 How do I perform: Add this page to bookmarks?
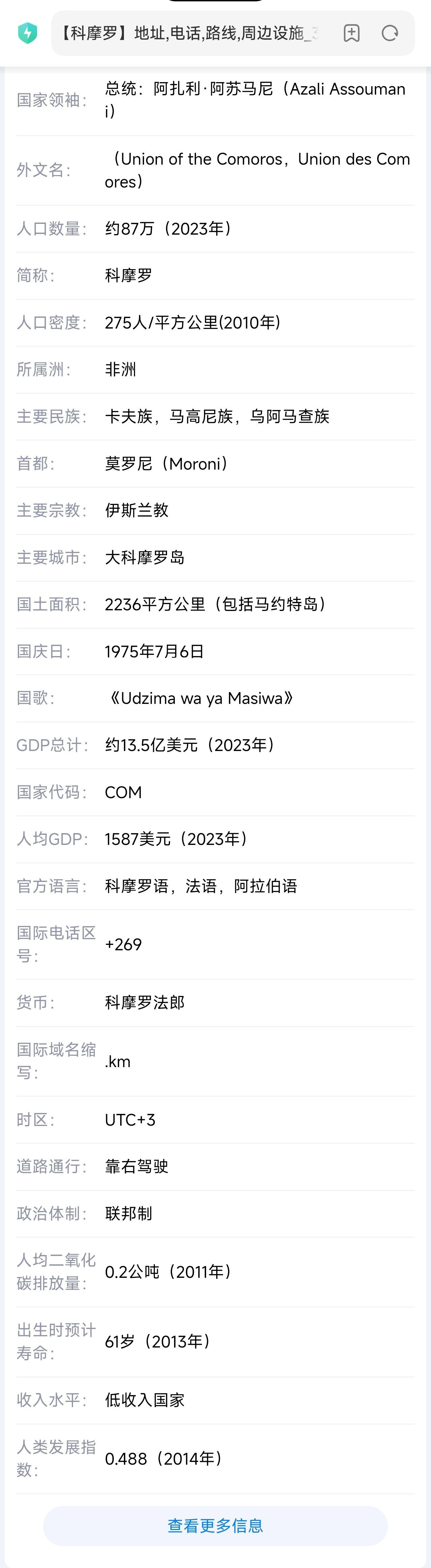pyautogui.click(x=351, y=33)
